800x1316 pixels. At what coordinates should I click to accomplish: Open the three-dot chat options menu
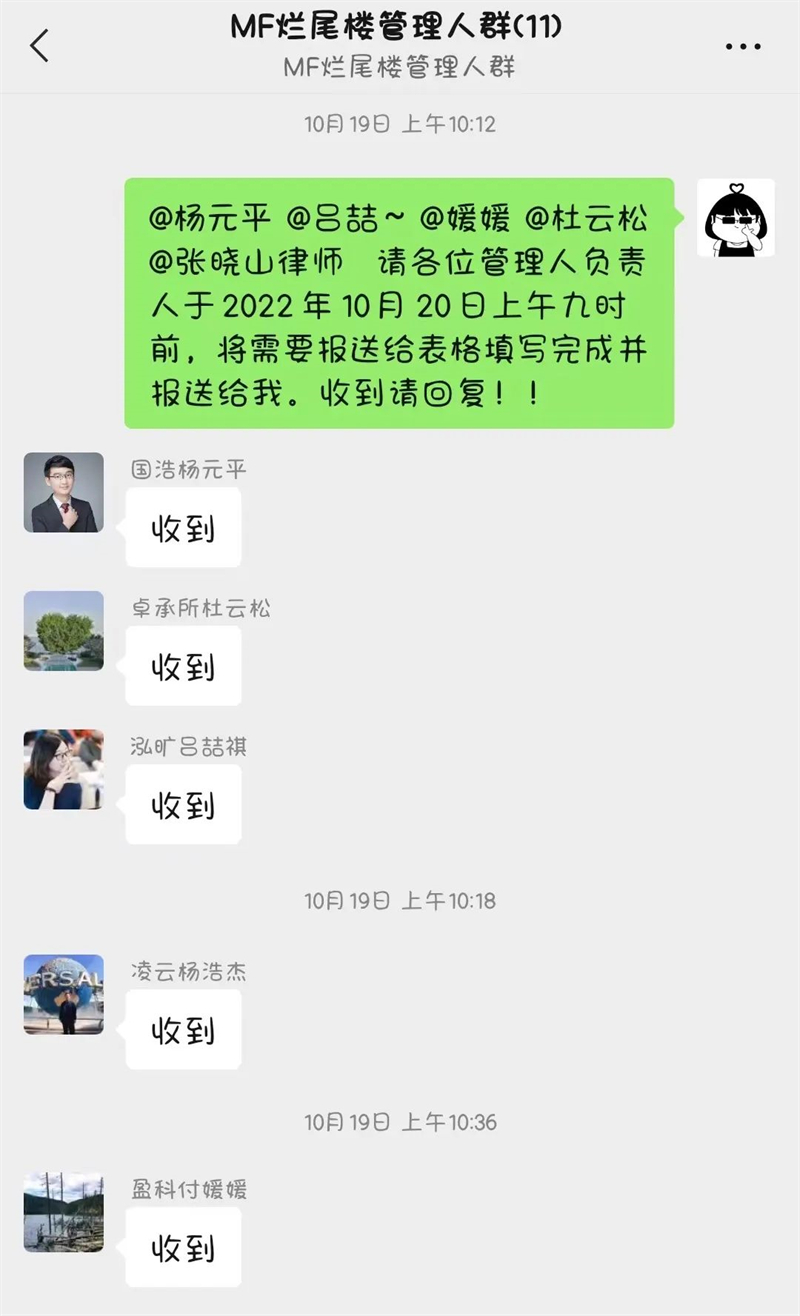pos(743,46)
